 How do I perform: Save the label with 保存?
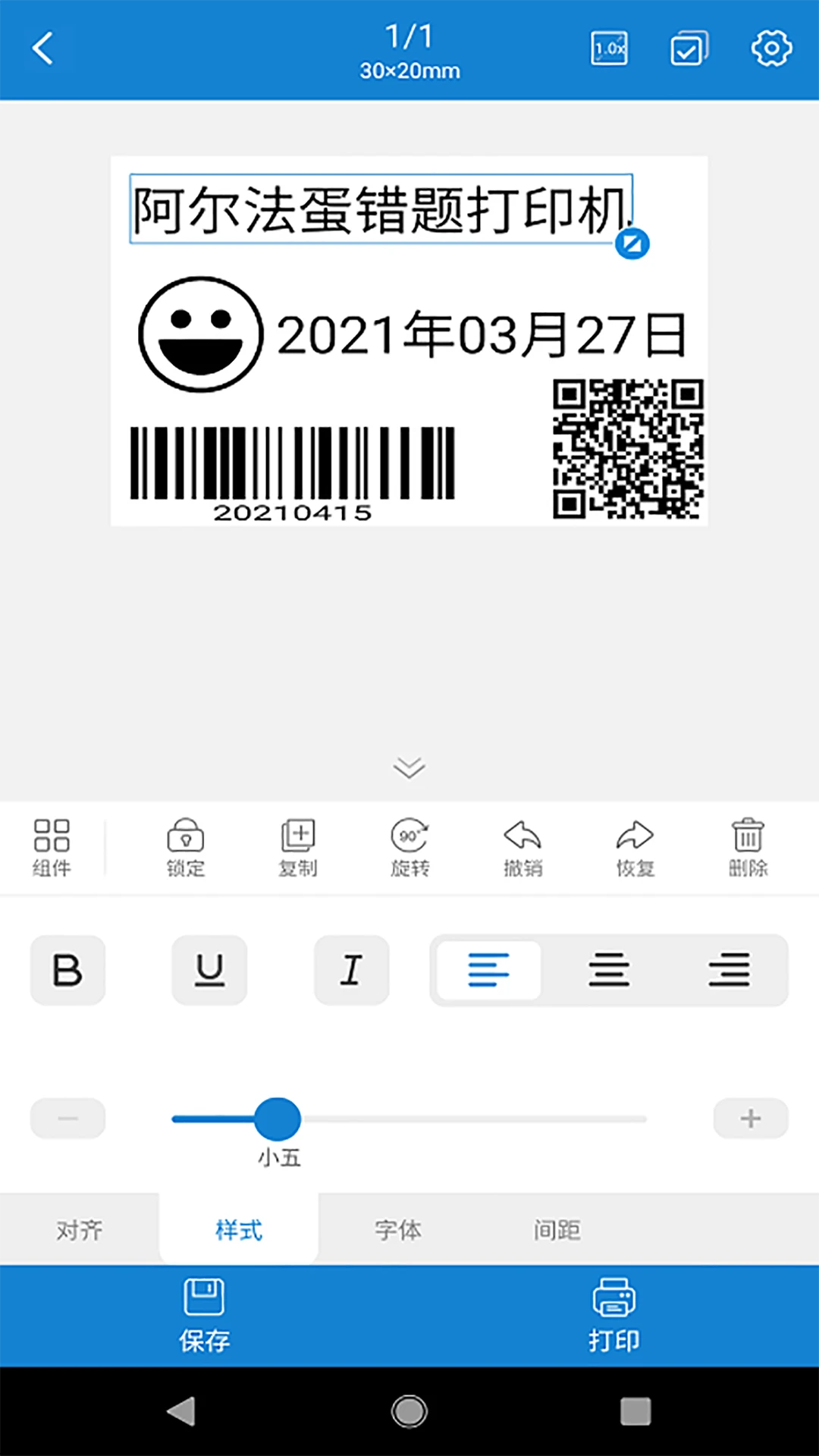point(204,1316)
